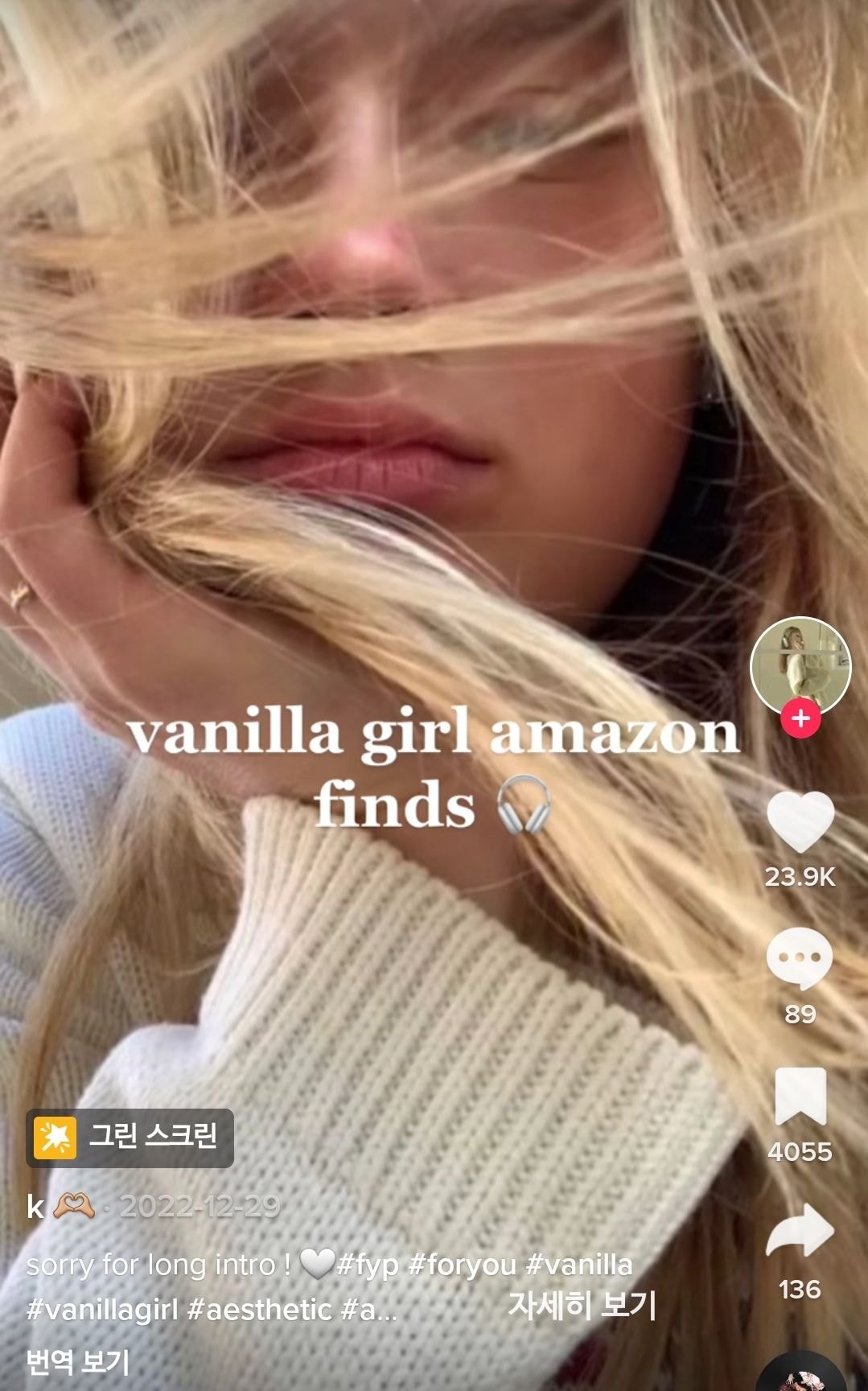Open the creator's profile picture
The height and width of the screenshot is (1391, 868).
tap(800, 667)
